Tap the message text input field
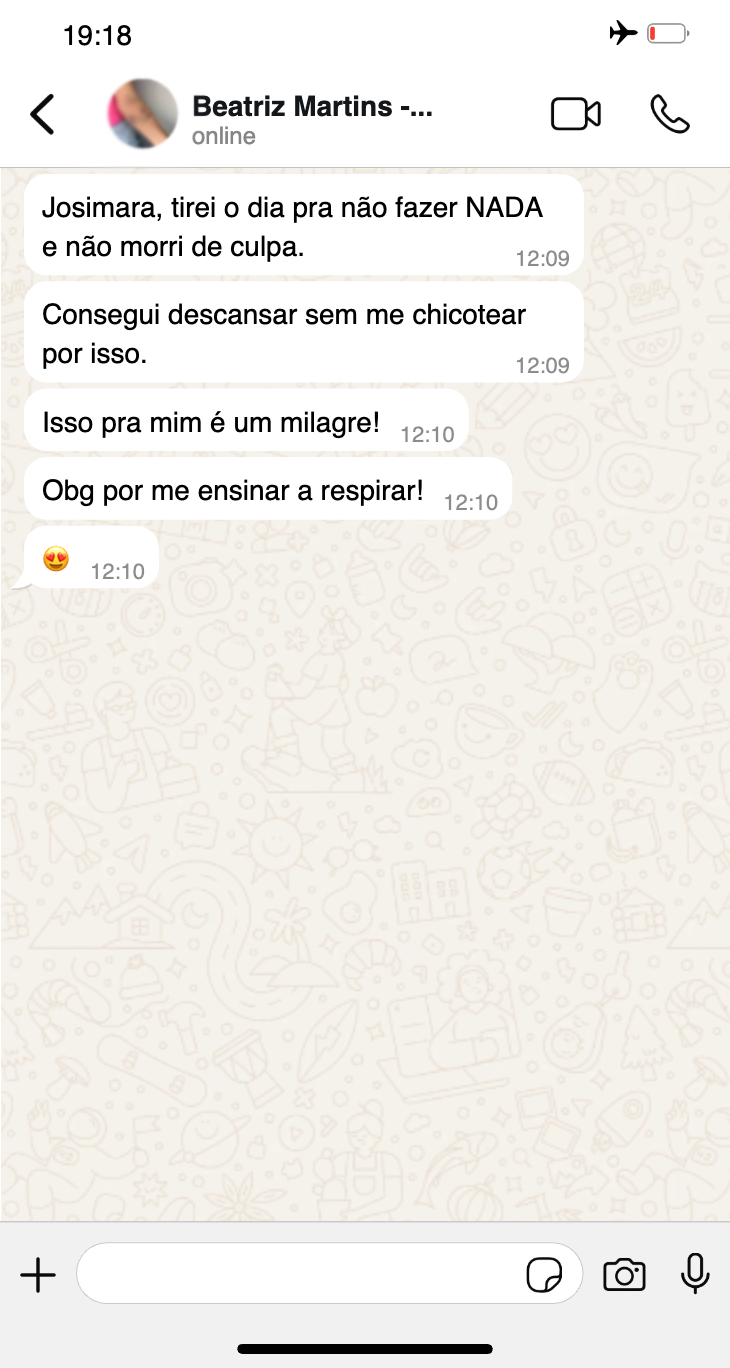This screenshot has width=730, height=1368. [x=300, y=1274]
